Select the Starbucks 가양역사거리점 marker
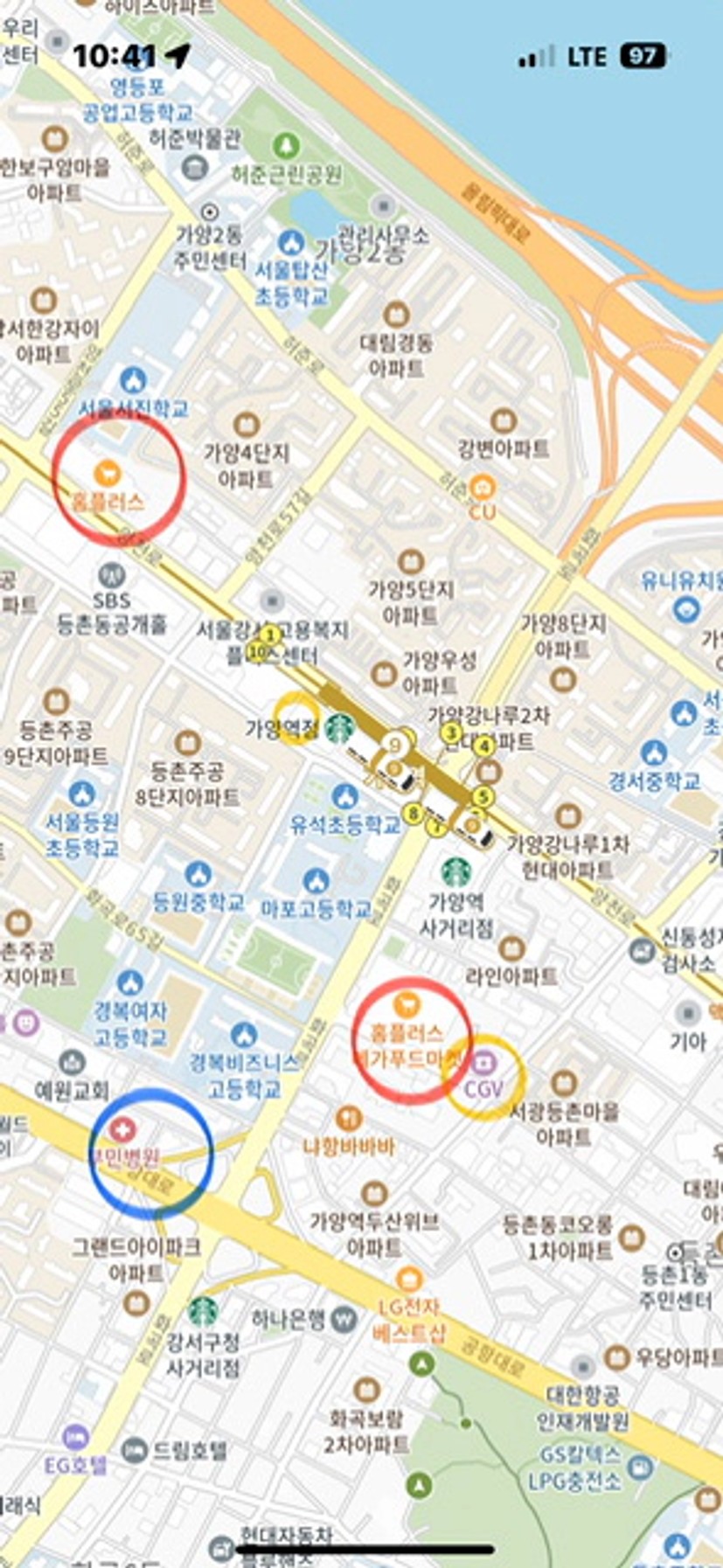723x1568 pixels. 455,871
